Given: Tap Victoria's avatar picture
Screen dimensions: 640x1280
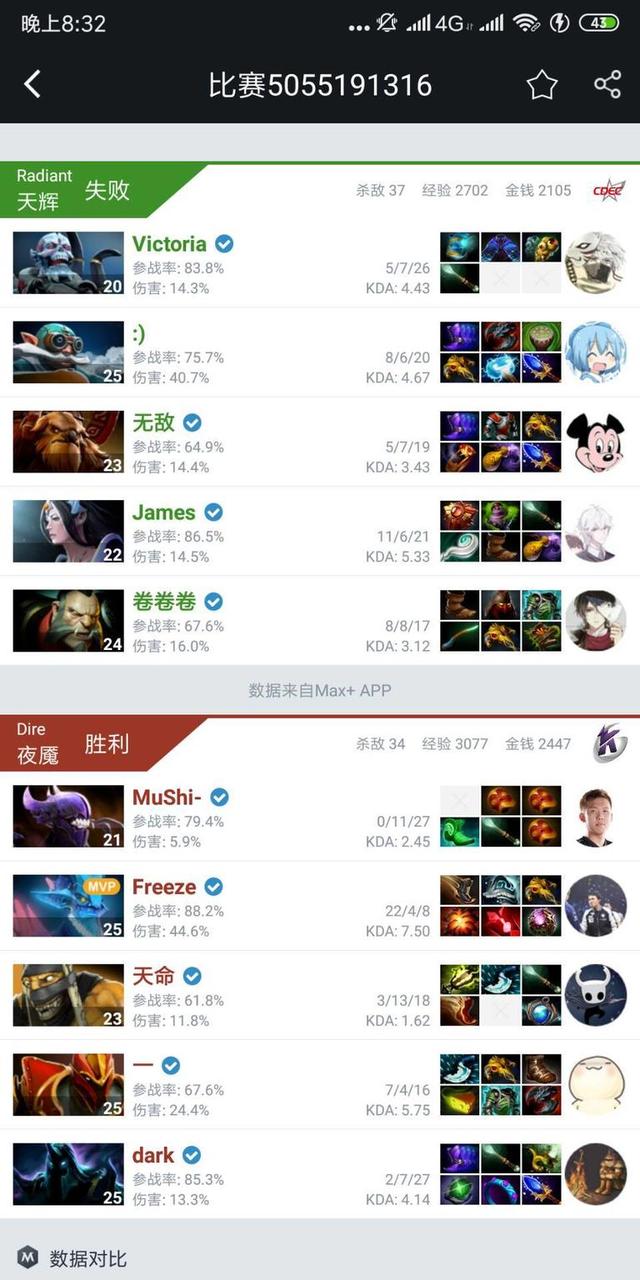Looking at the screenshot, I should tap(596, 263).
